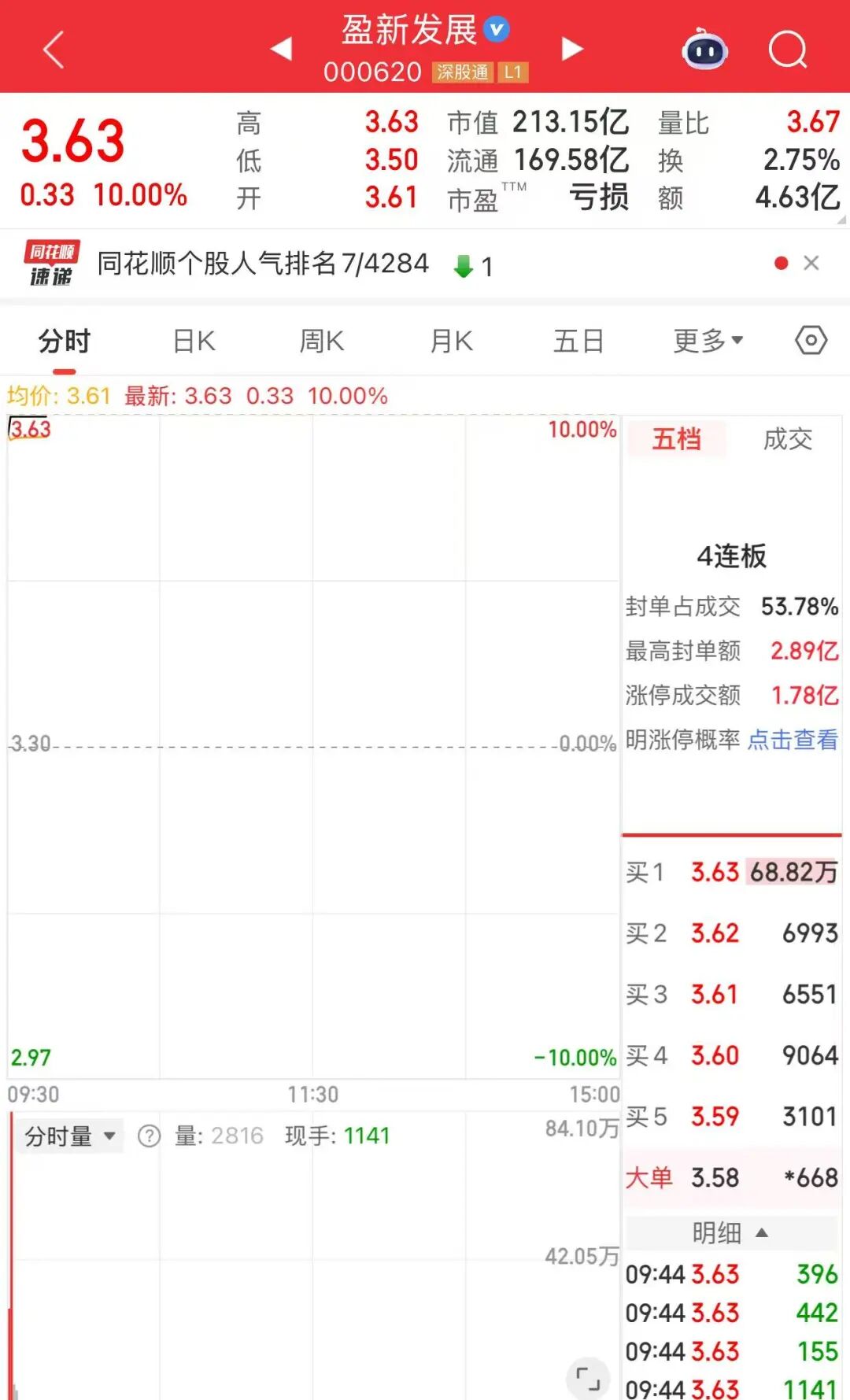Open 同花顺速递 logo icon

point(49,262)
